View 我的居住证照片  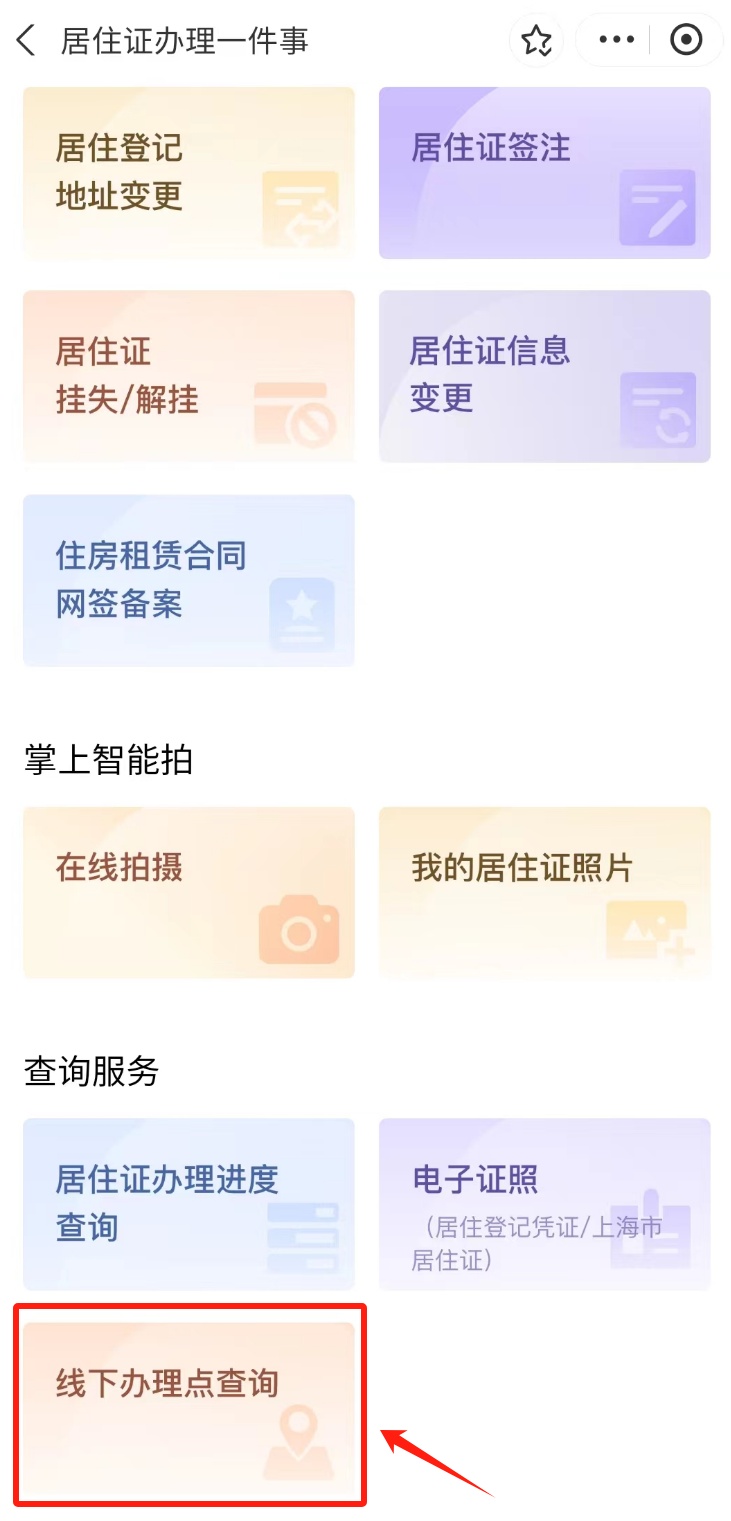(544, 892)
